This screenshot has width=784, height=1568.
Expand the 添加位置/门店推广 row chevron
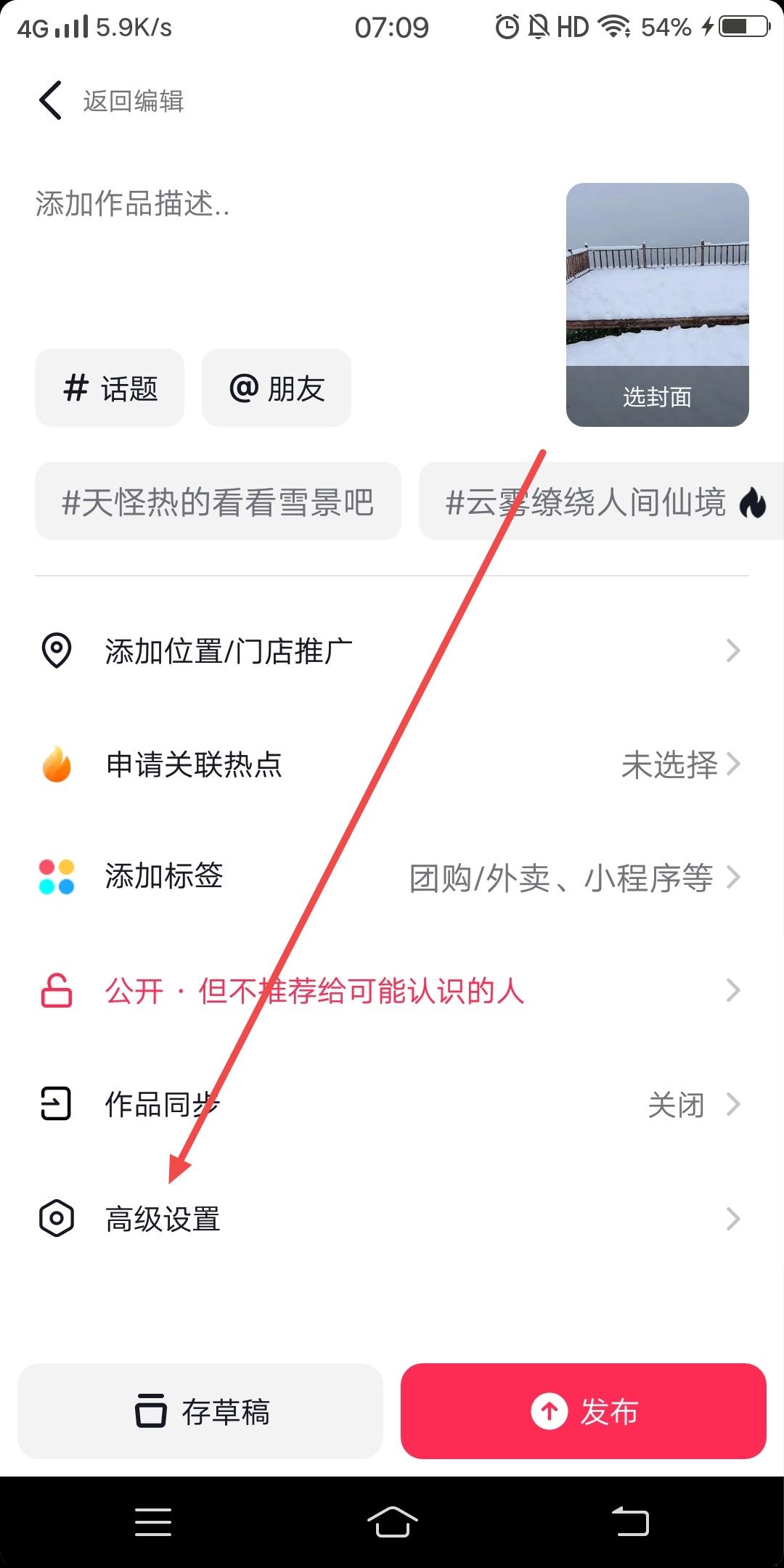coord(733,651)
